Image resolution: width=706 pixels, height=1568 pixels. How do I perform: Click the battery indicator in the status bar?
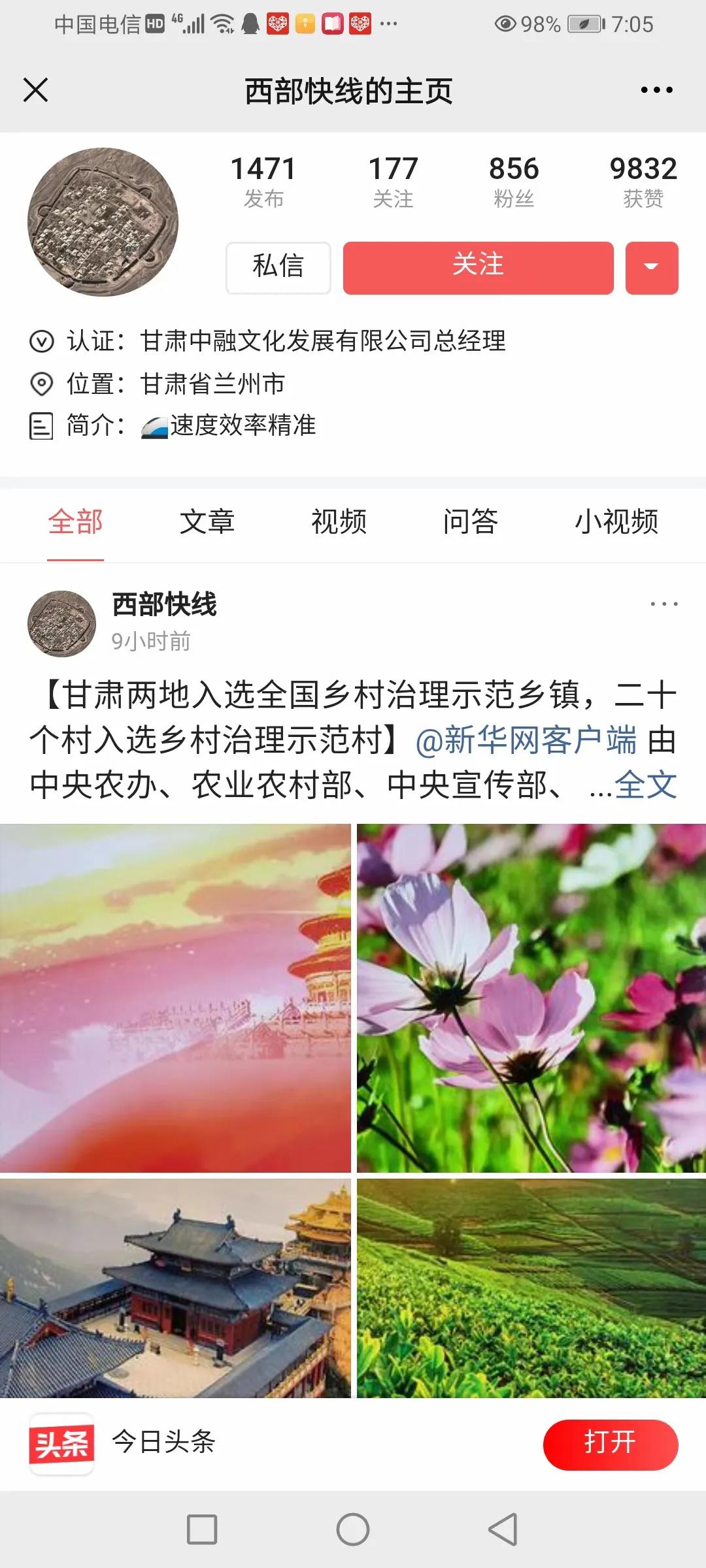(x=586, y=24)
